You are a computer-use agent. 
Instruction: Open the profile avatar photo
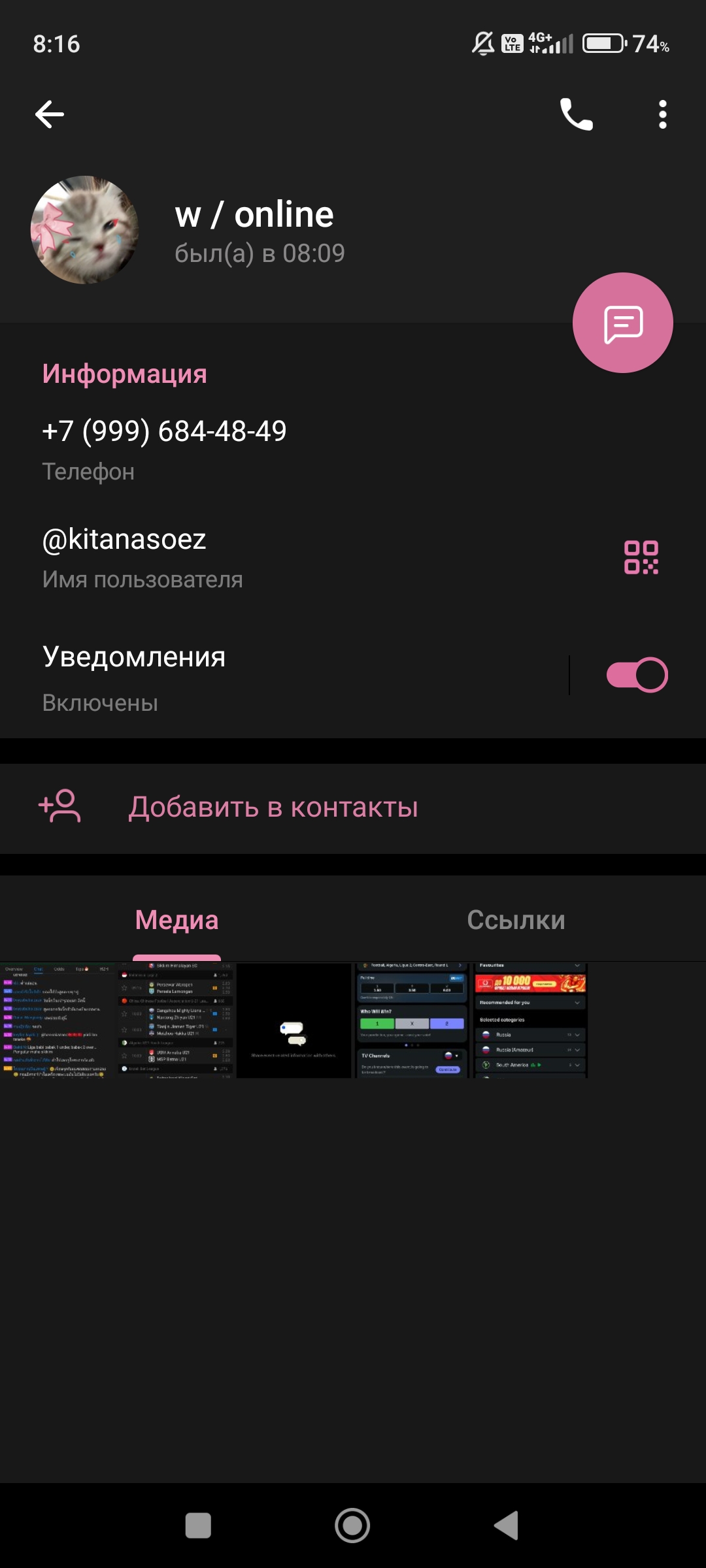click(x=85, y=229)
